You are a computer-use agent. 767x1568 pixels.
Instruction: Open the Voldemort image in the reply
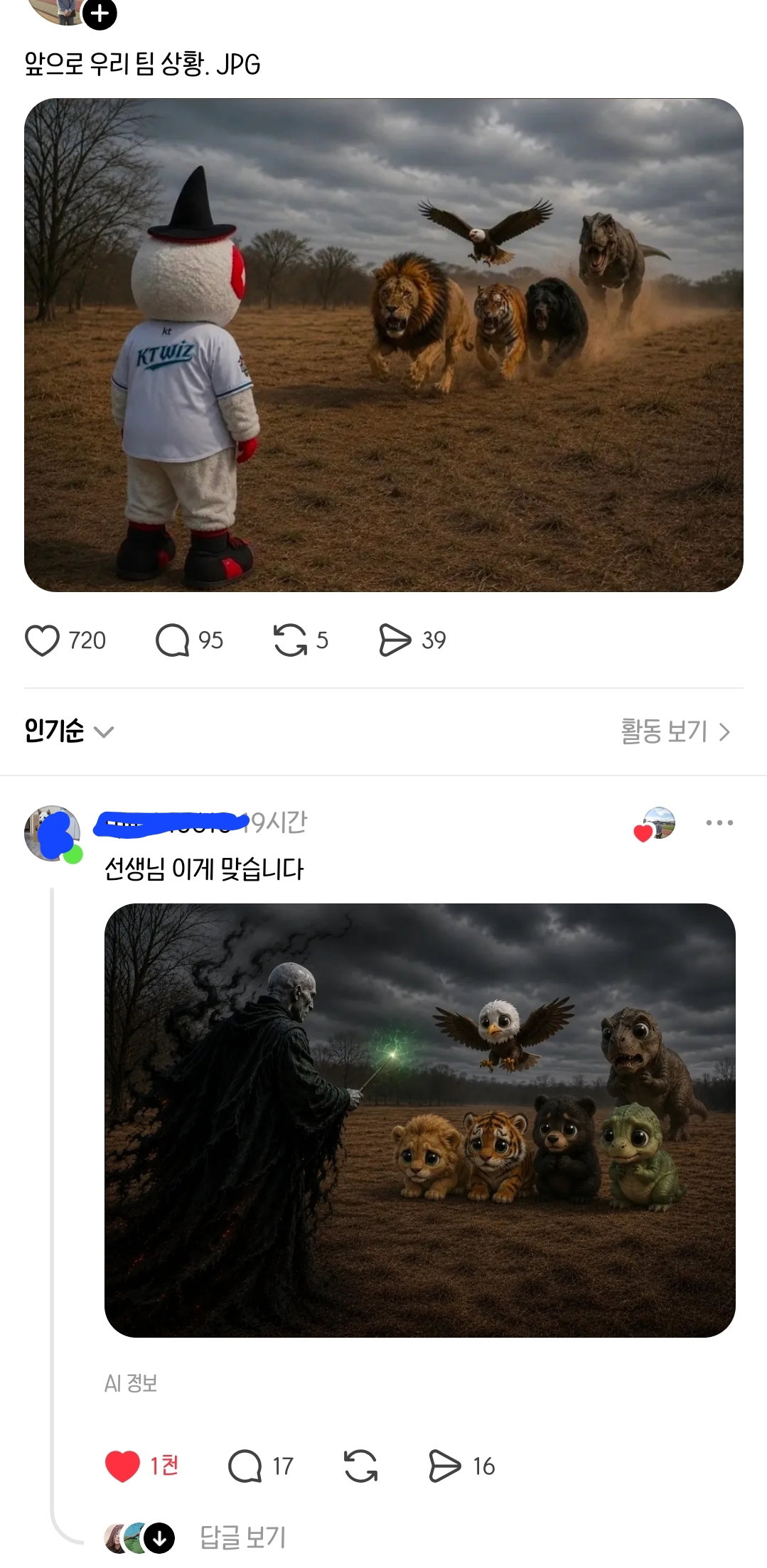[420, 1120]
